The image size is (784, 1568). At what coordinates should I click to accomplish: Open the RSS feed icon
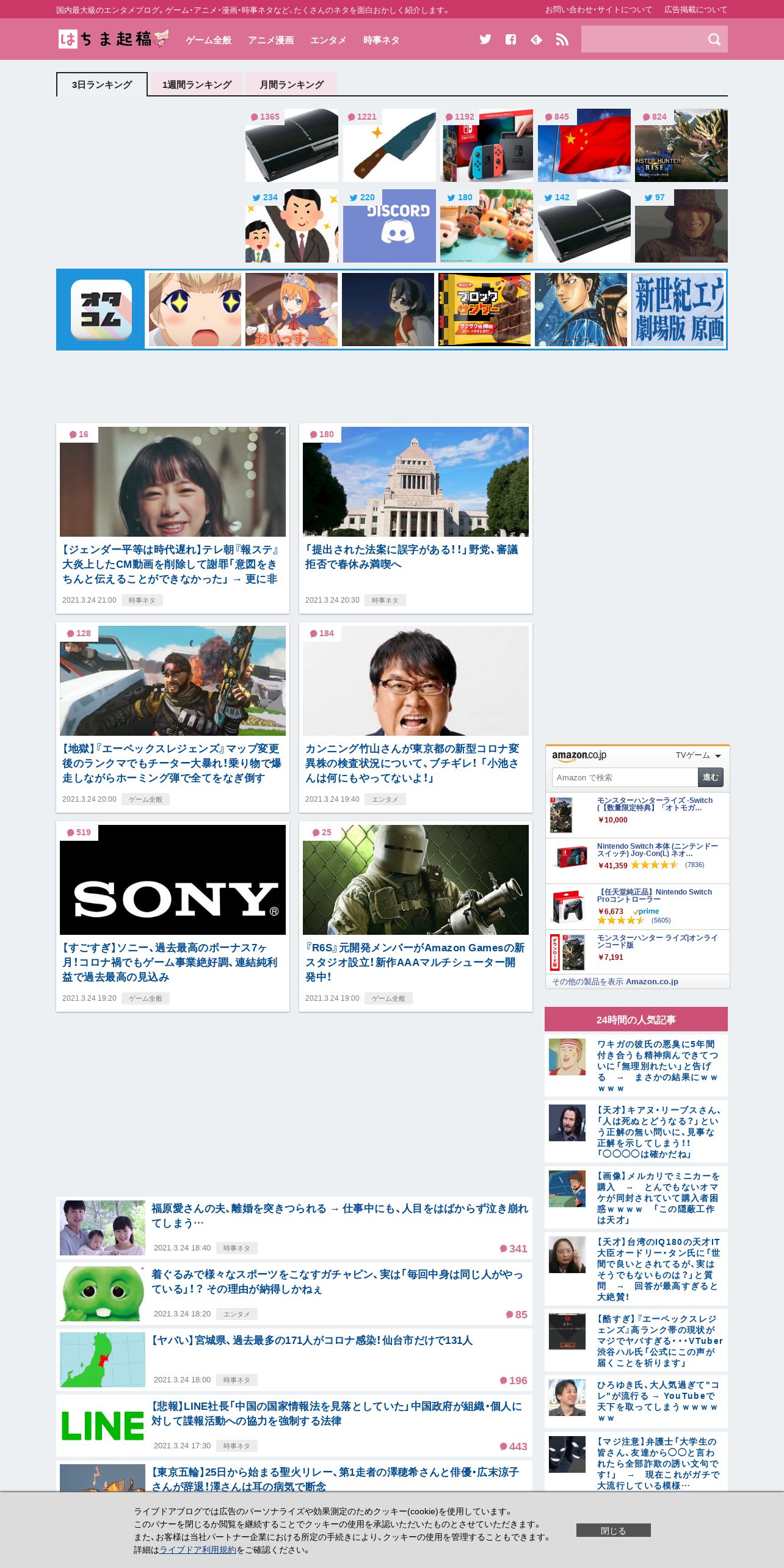tap(562, 40)
